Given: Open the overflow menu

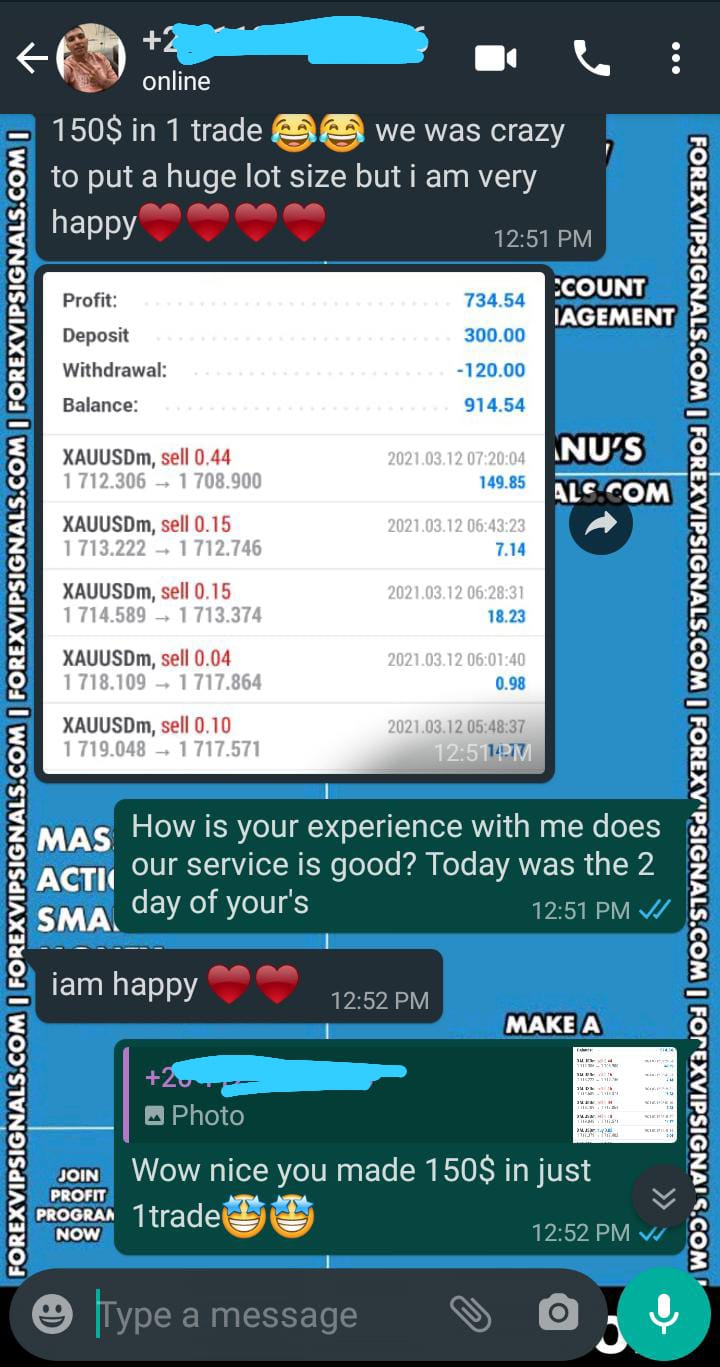Looking at the screenshot, I should (x=676, y=59).
